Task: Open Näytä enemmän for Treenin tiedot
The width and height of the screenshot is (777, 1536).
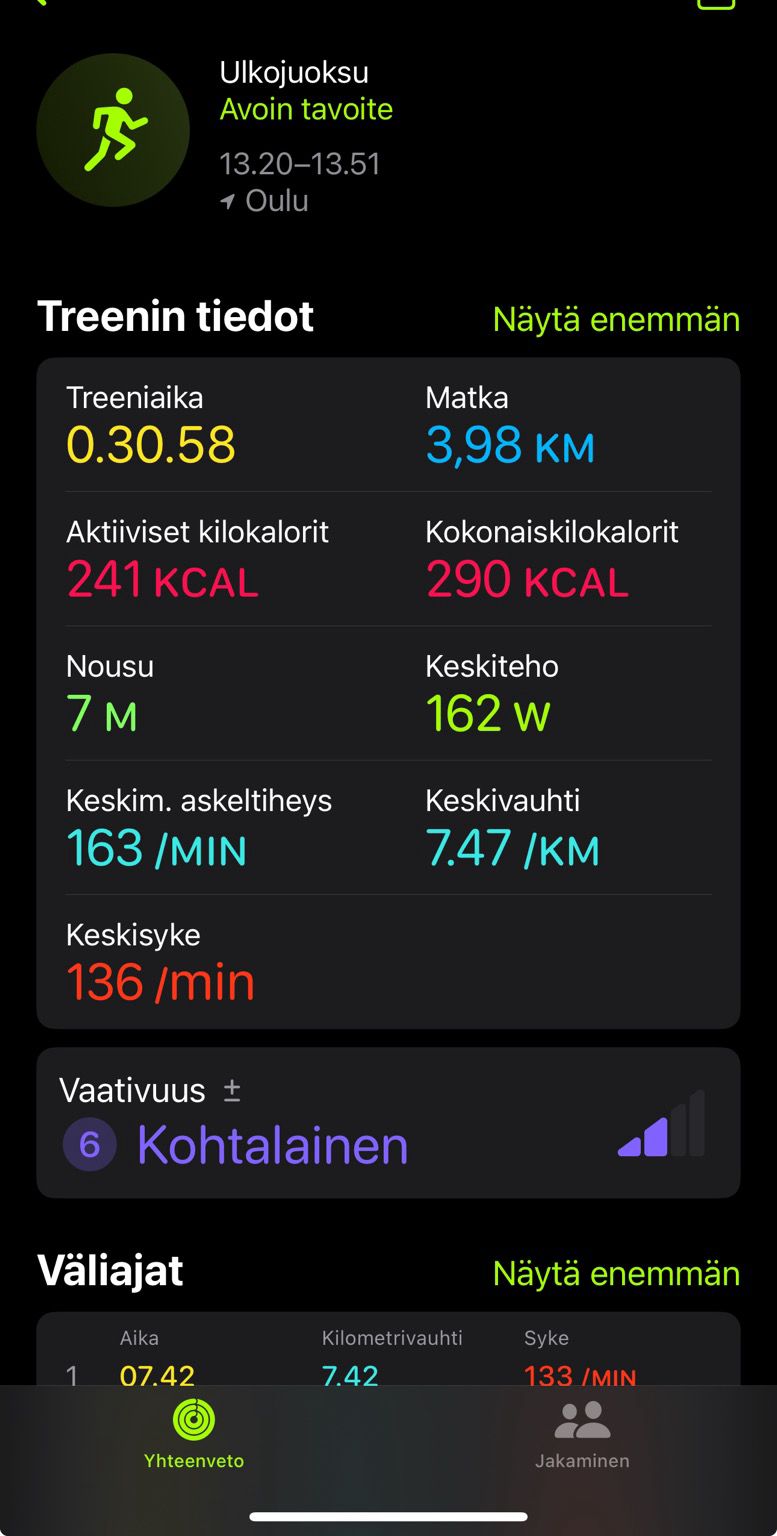Action: pos(616,319)
